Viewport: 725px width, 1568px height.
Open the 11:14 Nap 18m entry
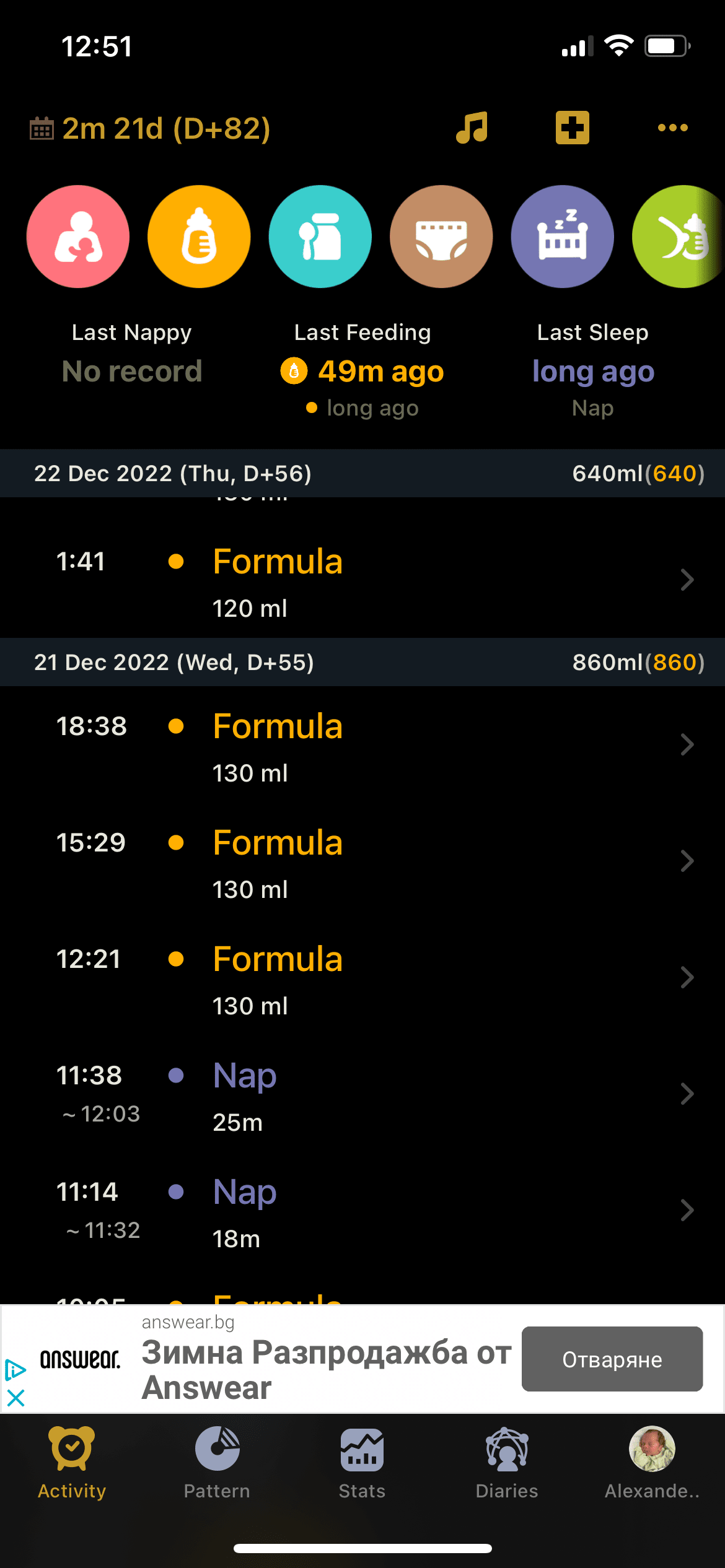(x=362, y=1211)
